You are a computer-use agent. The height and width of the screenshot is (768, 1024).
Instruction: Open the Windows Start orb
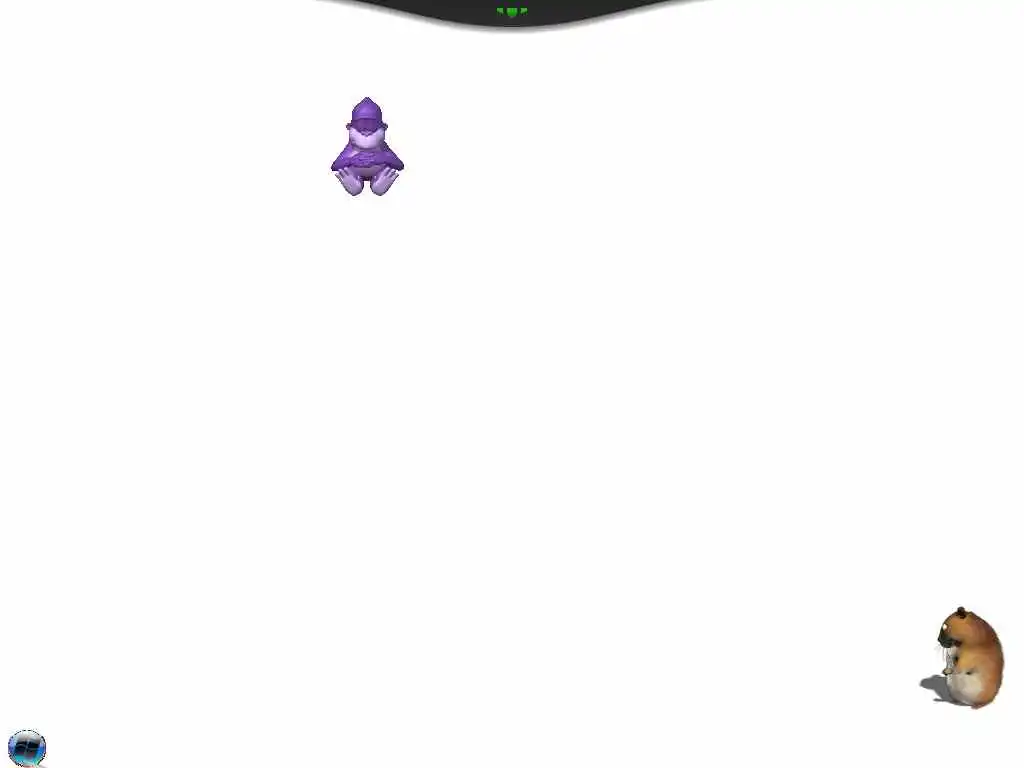27,747
